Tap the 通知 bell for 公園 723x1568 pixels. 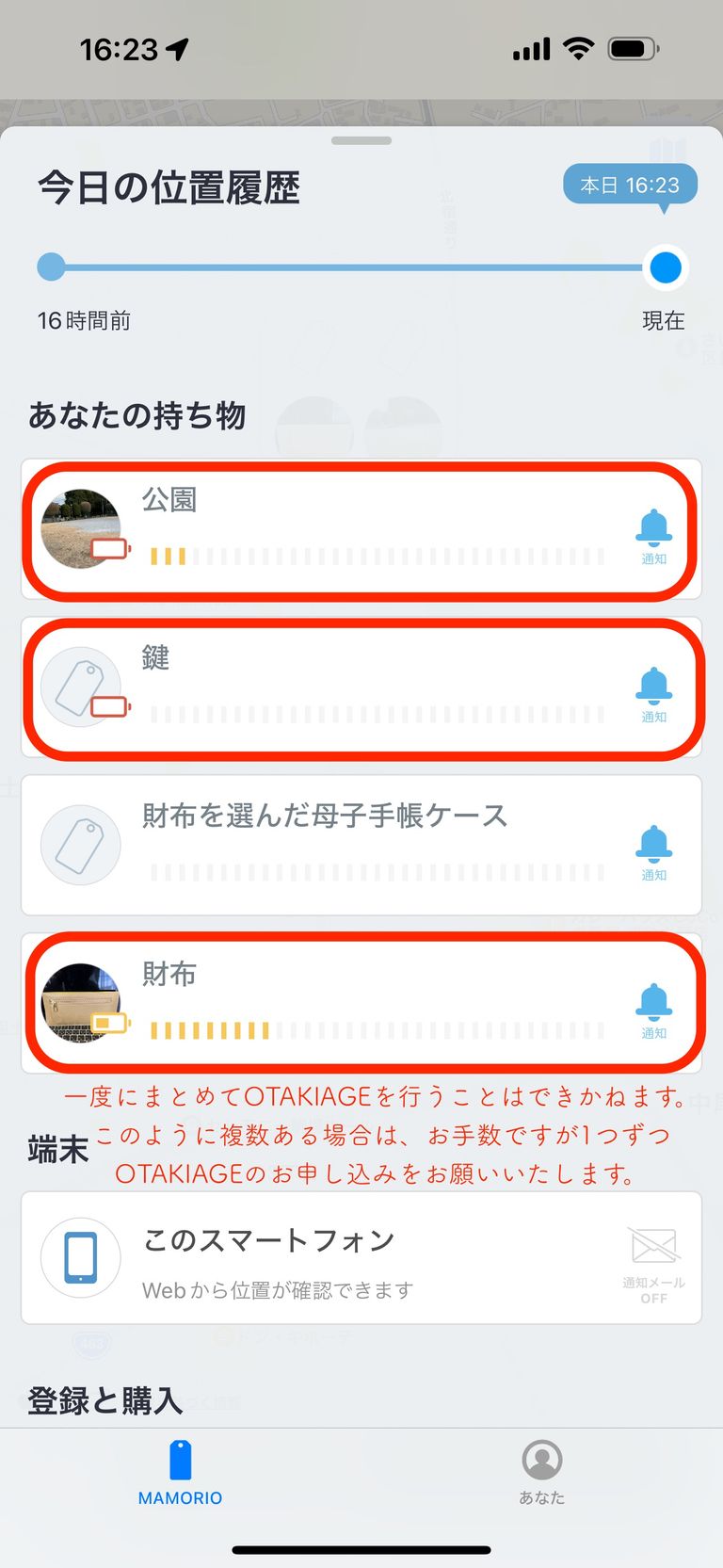click(653, 537)
